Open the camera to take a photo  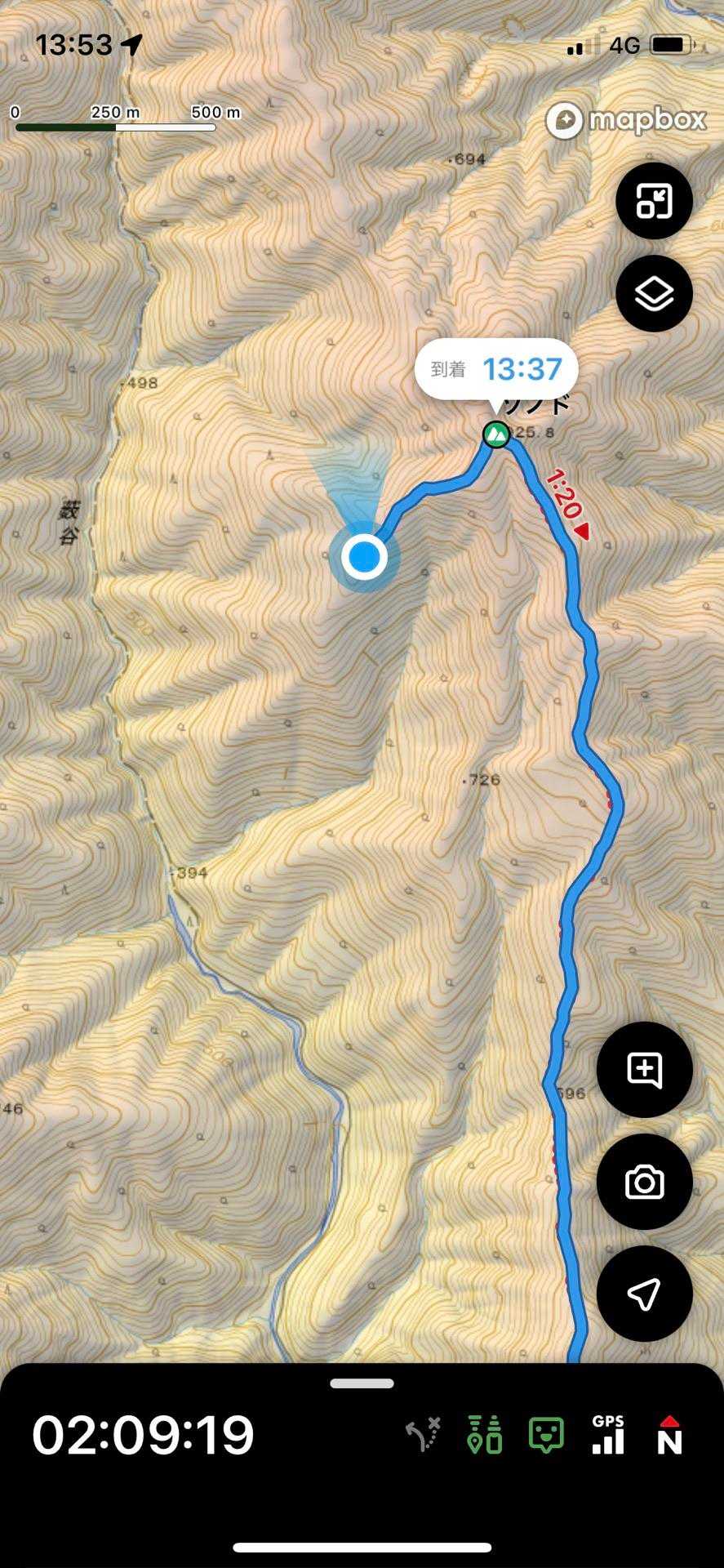(x=644, y=1181)
